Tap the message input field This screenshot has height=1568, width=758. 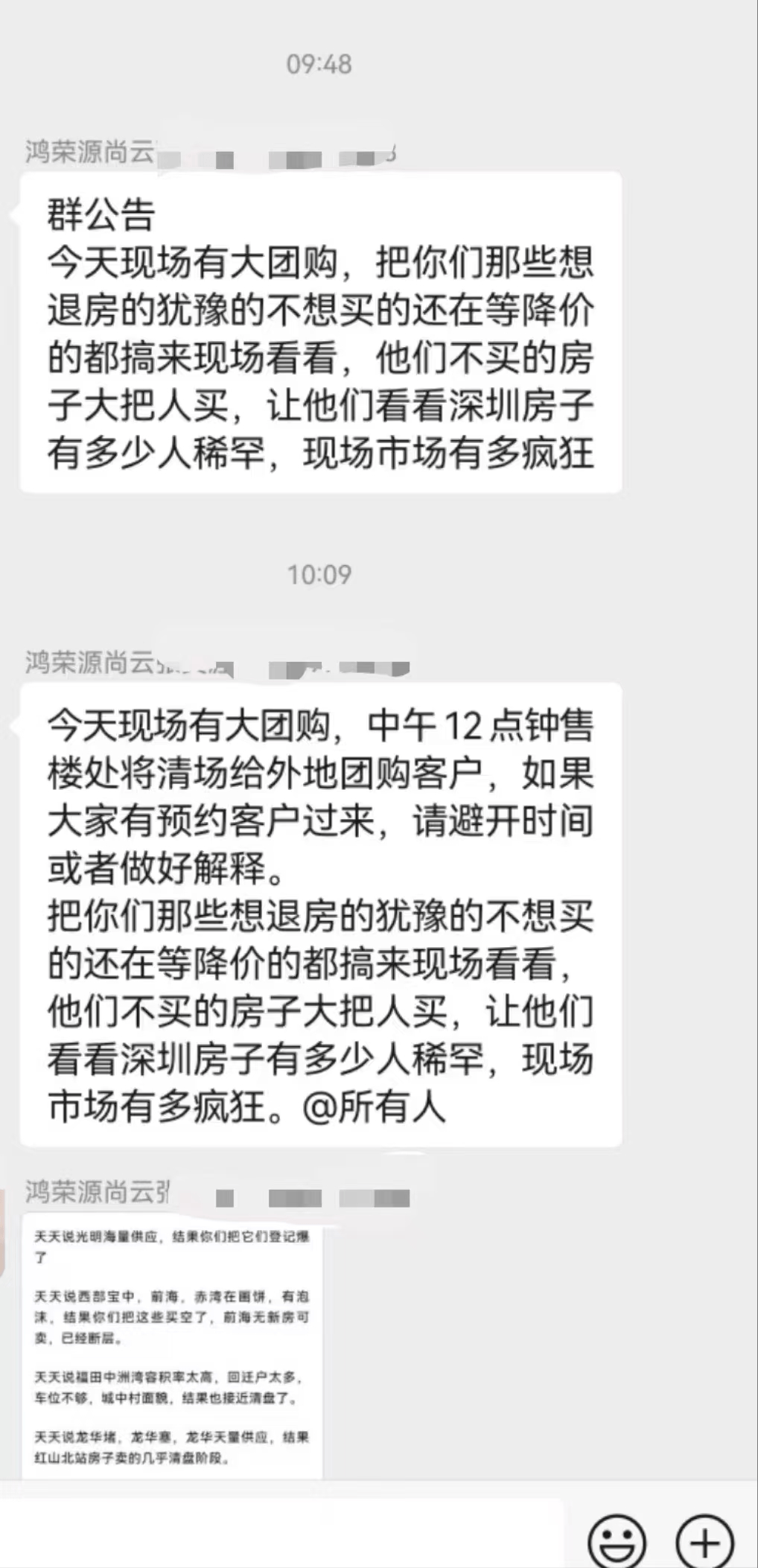click(283, 1535)
